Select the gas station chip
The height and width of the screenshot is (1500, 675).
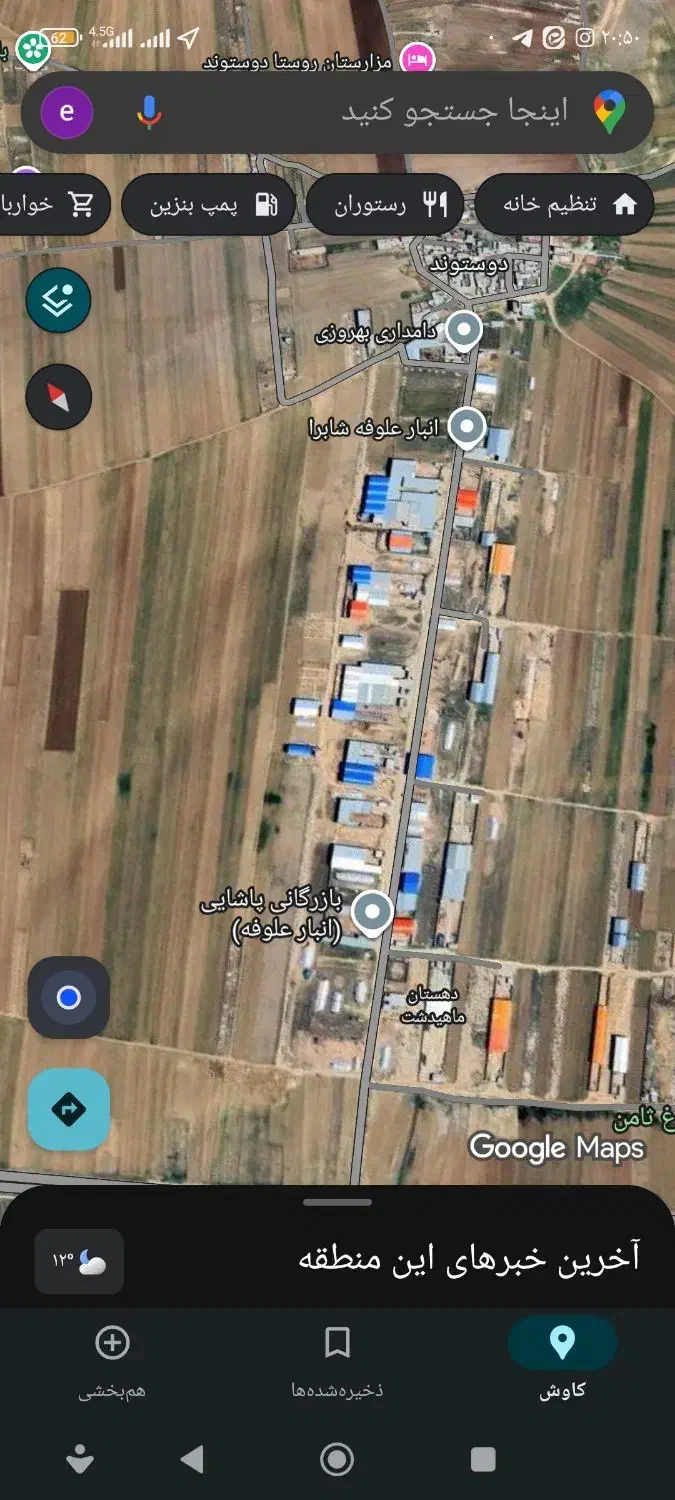(210, 205)
